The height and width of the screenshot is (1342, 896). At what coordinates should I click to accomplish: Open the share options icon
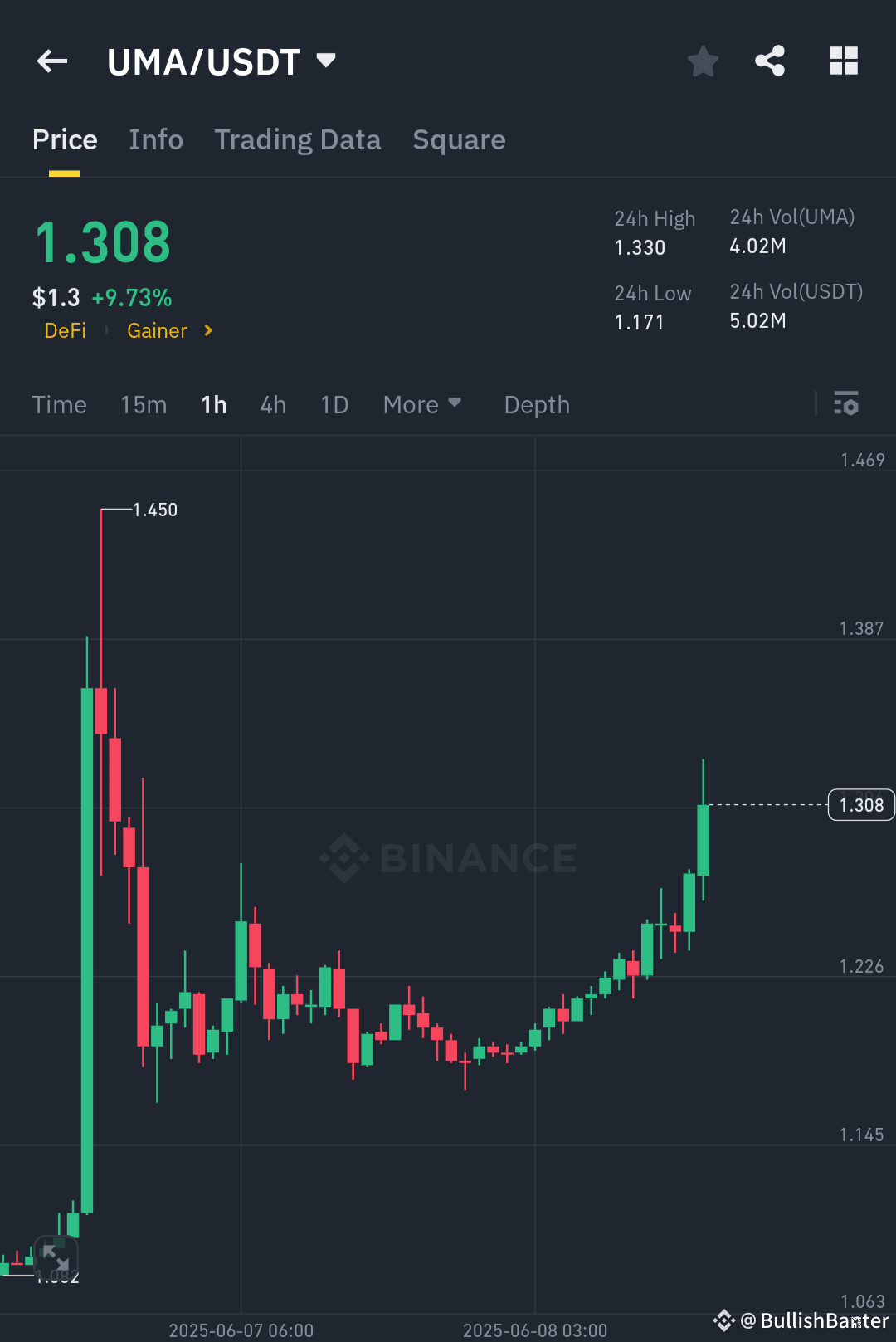point(770,61)
